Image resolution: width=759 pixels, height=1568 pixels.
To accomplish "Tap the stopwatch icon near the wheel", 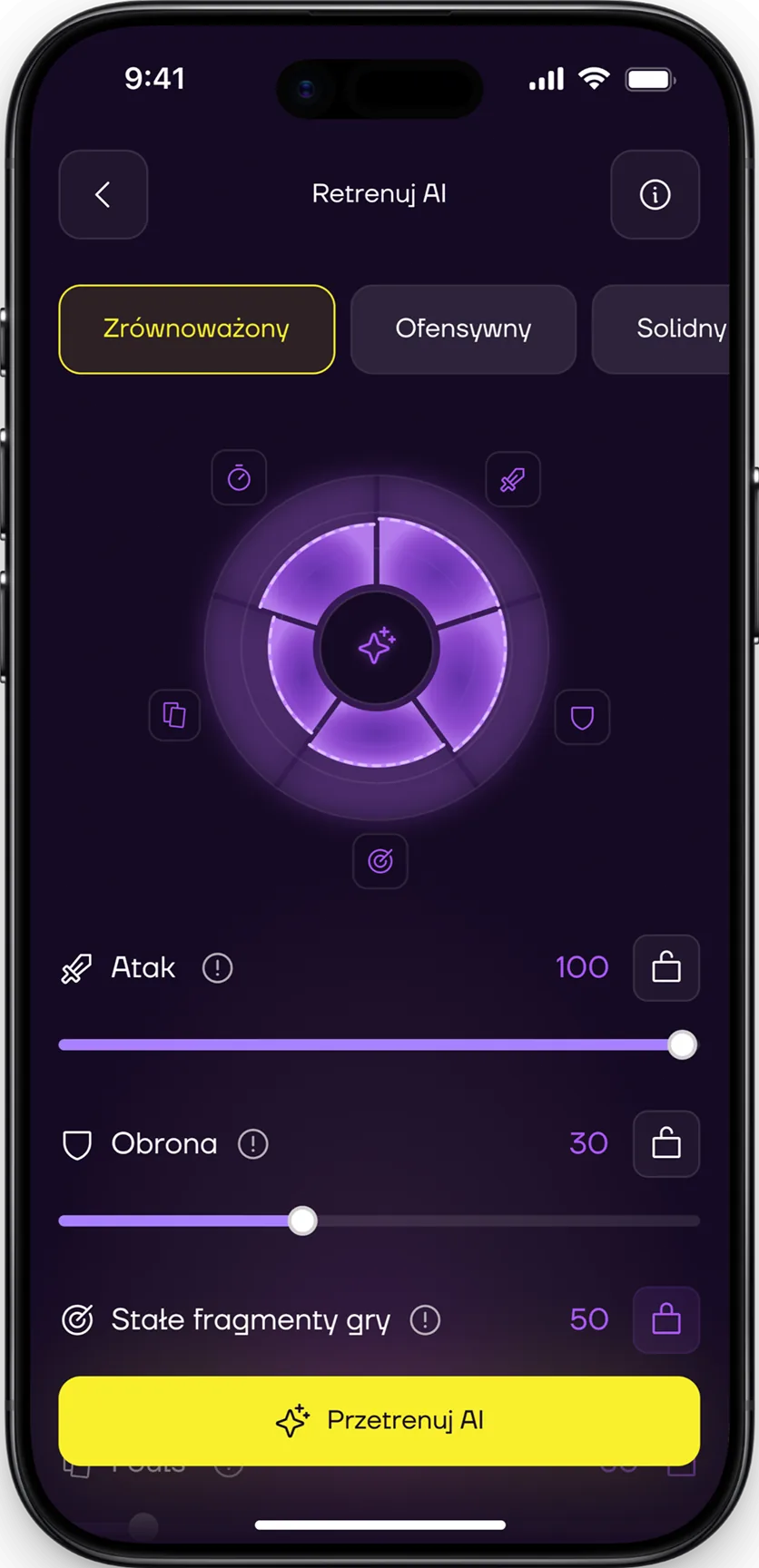I will (x=239, y=478).
